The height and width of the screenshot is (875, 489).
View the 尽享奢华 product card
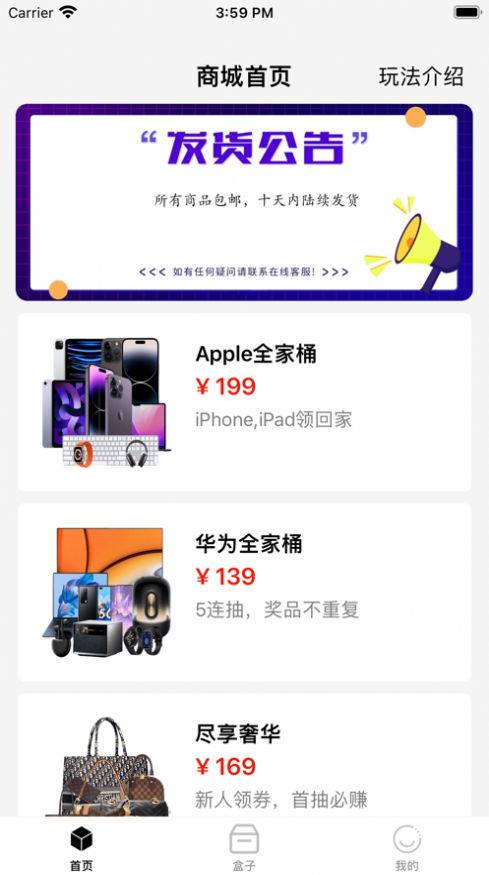coord(244,756)
